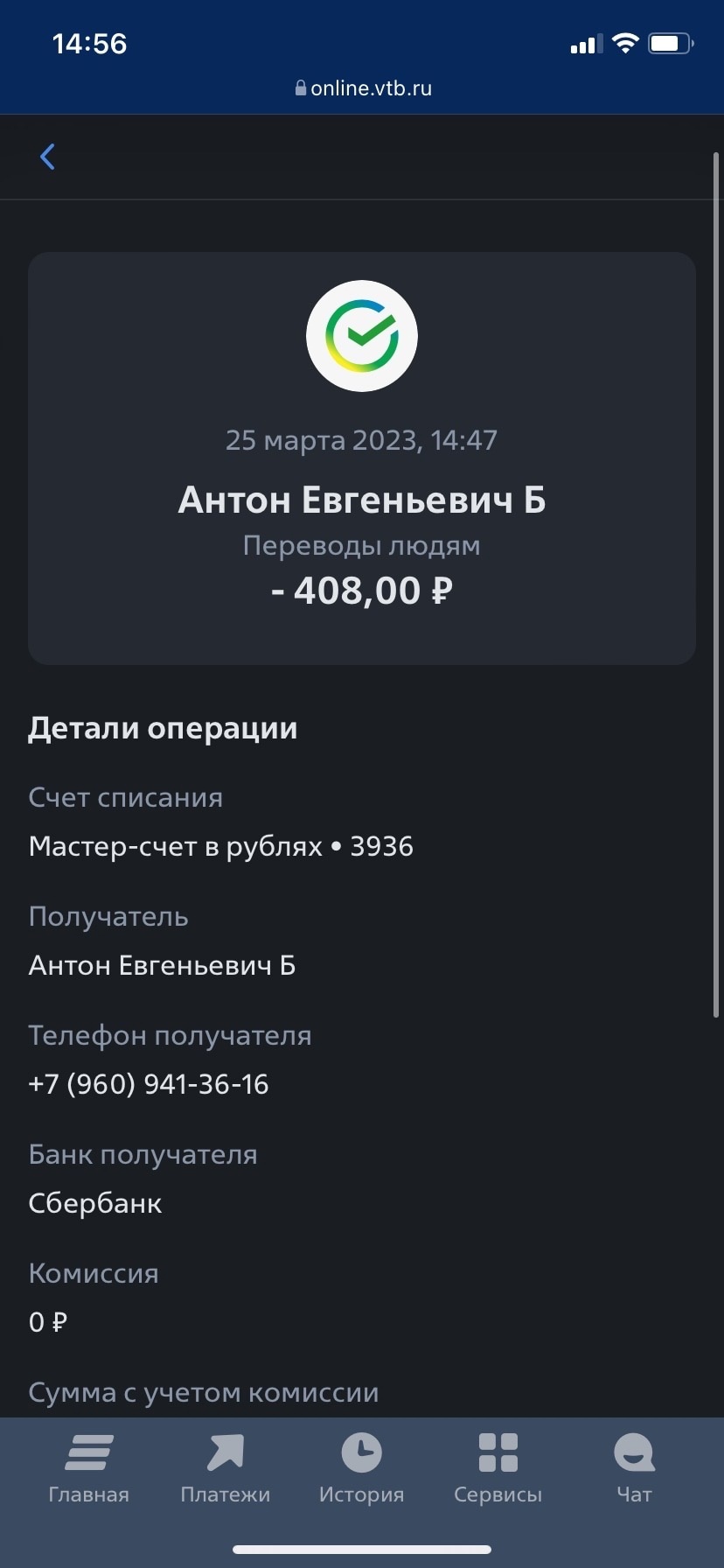724x1568 pixels.
Task: Open the Платежи tab
Action: 225,1469
